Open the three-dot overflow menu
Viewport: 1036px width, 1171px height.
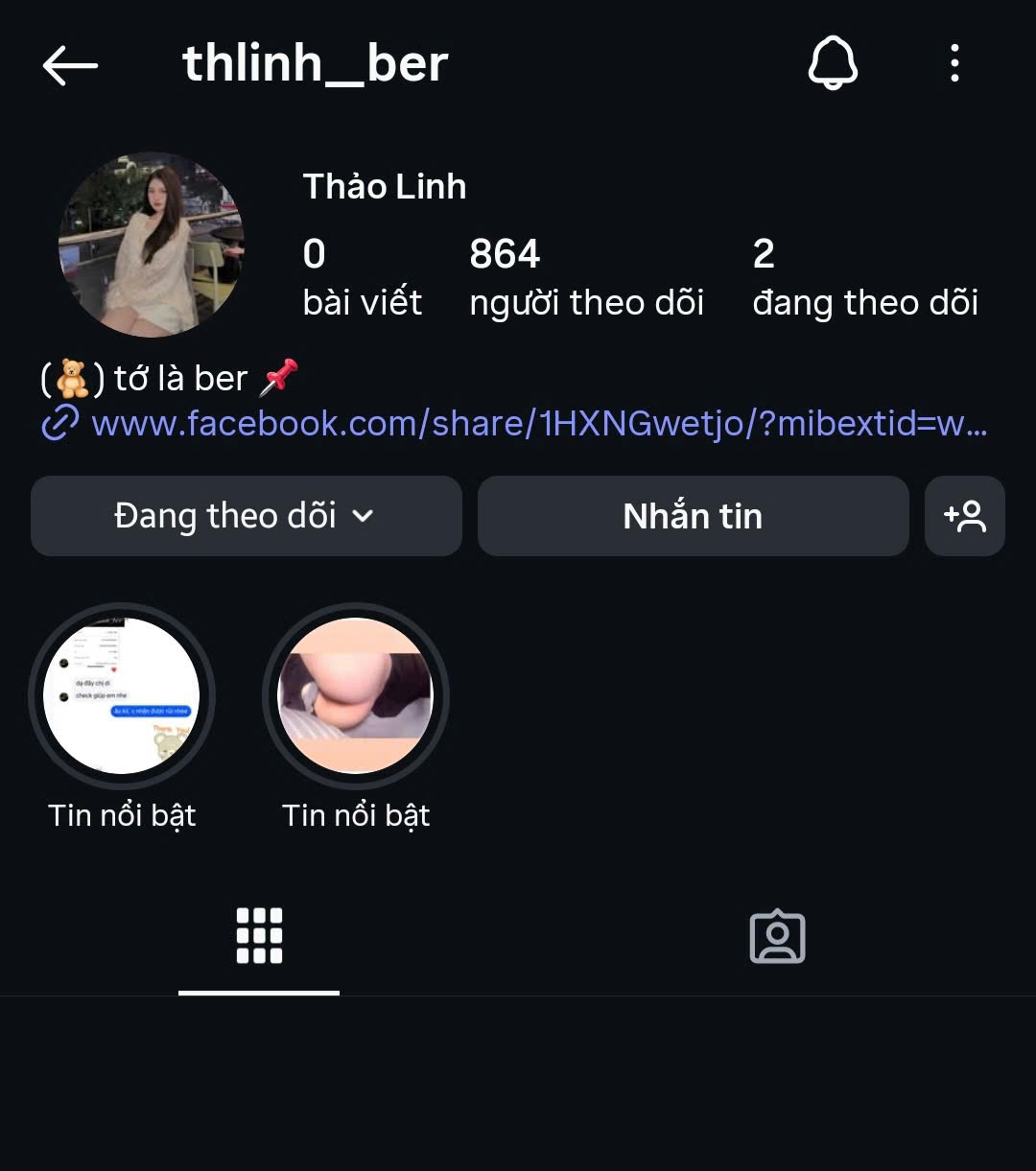click(x=954, y=64)
